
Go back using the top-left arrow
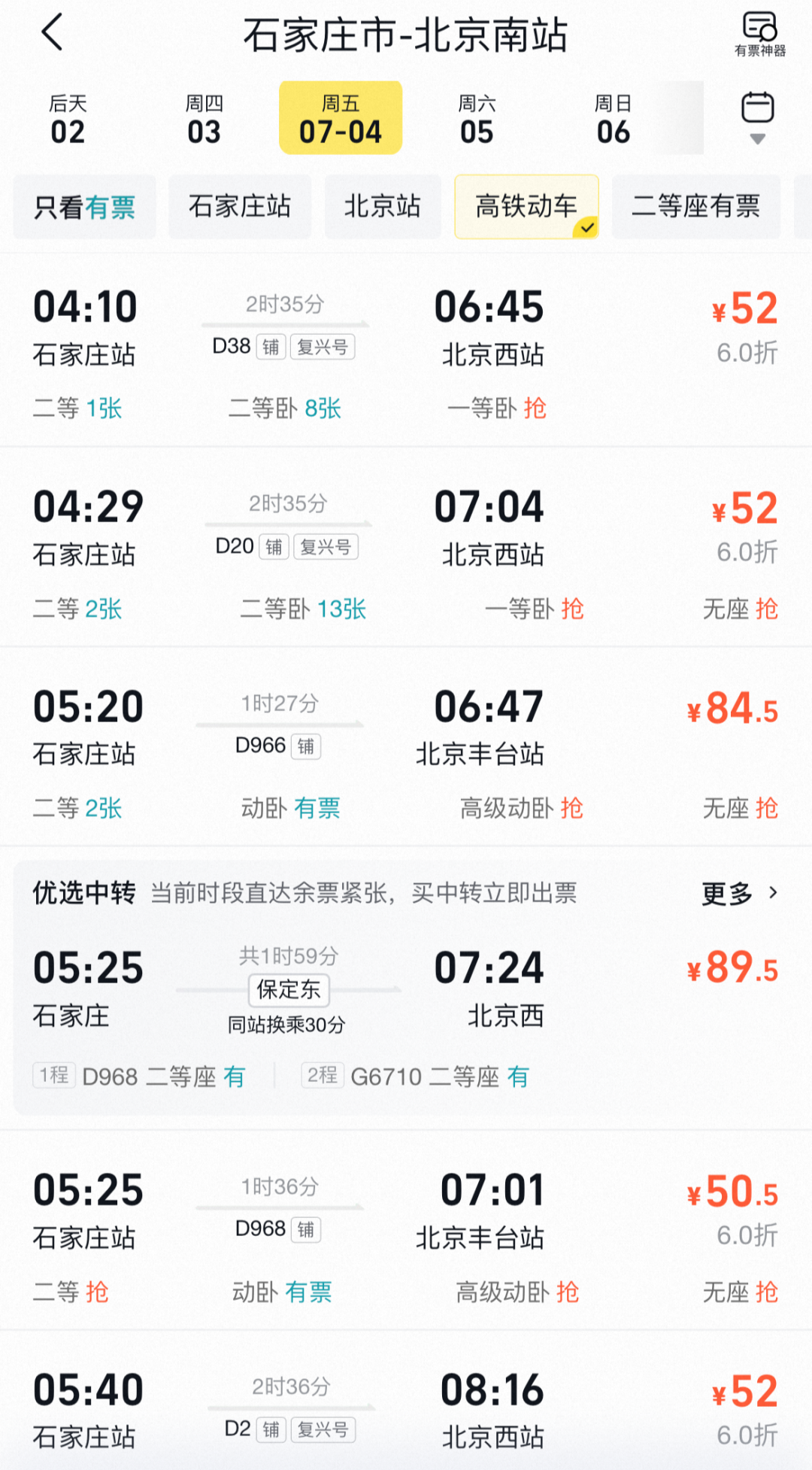pyautogui.click(x=52, y=33)
